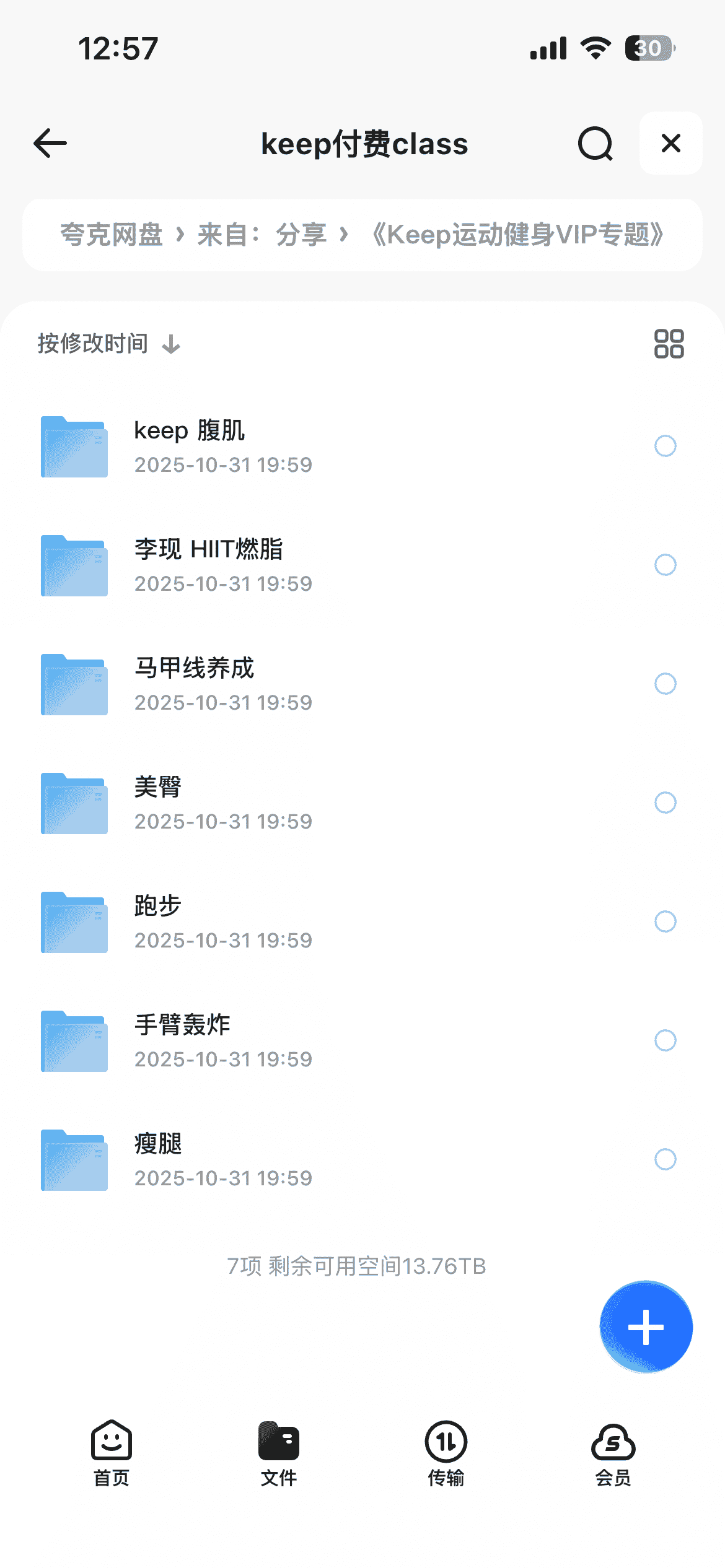This screenshot has width=725, height=1568.
Task: Go to 夸克网盘 root in breadcrumb
Action: pos(112,235)
